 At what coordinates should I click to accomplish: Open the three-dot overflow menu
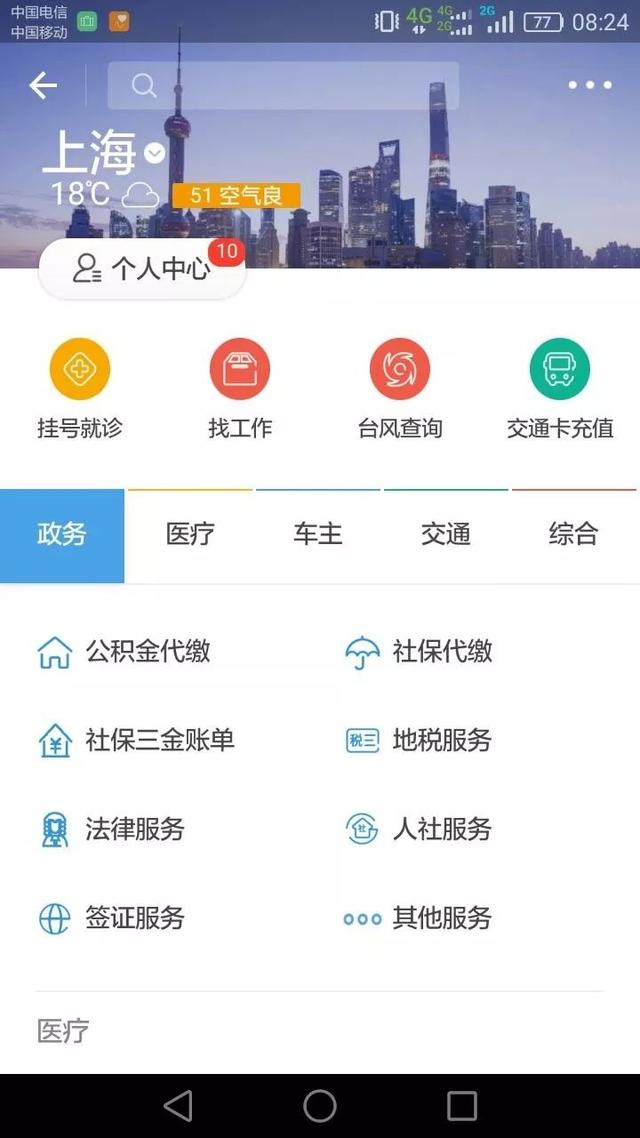(590, 86)
